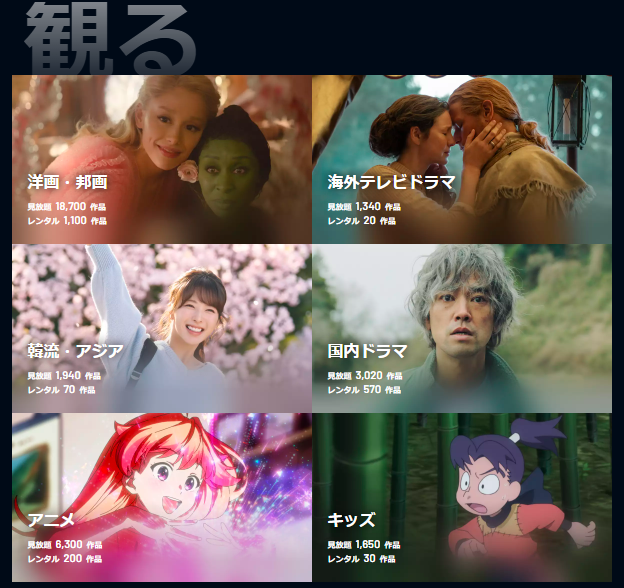This screenshot has width=624, height=588.
Task: Browse the 国内ドラマ category tile
Action: point(461,328)
